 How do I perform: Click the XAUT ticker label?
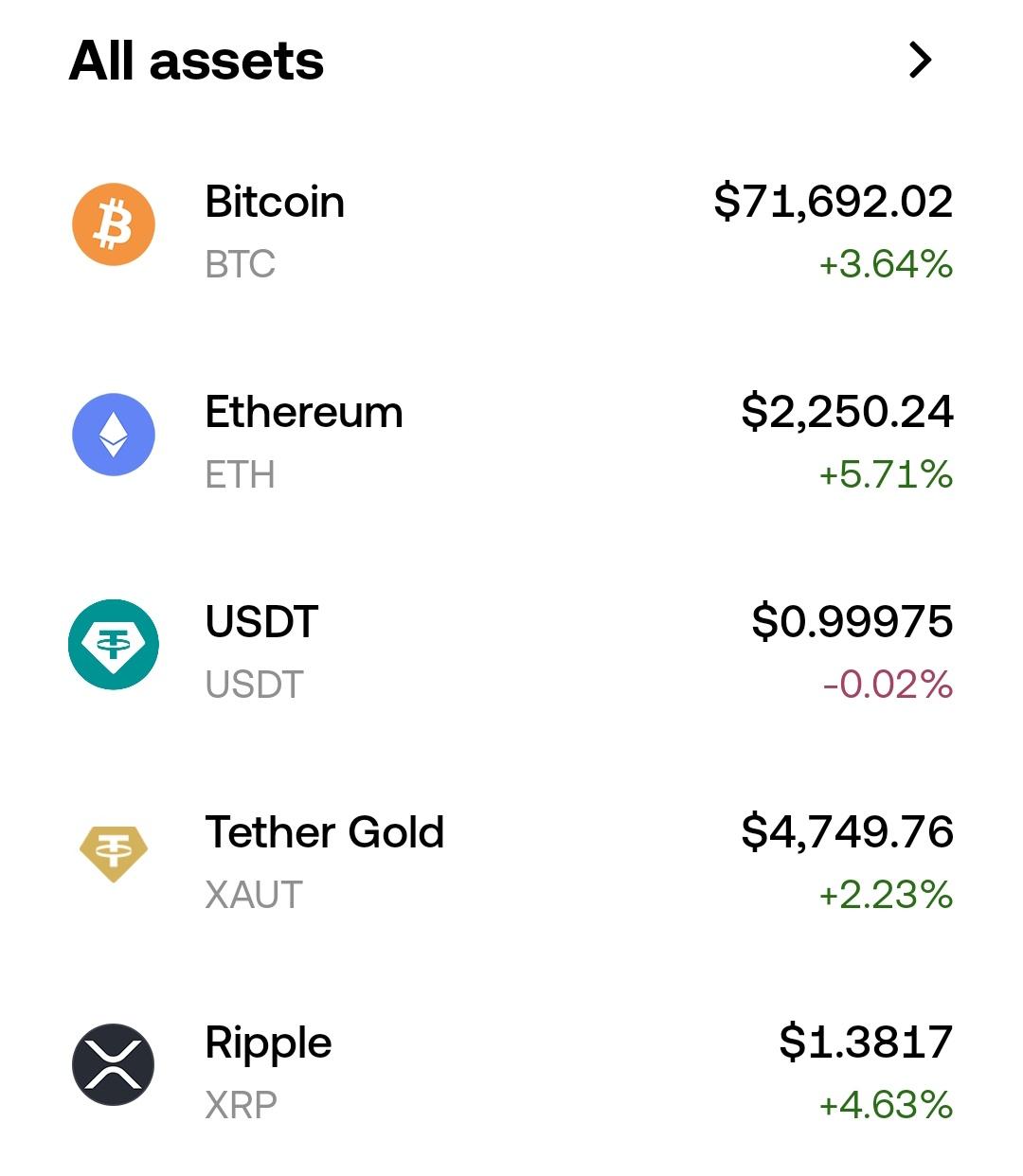(252, 895)
